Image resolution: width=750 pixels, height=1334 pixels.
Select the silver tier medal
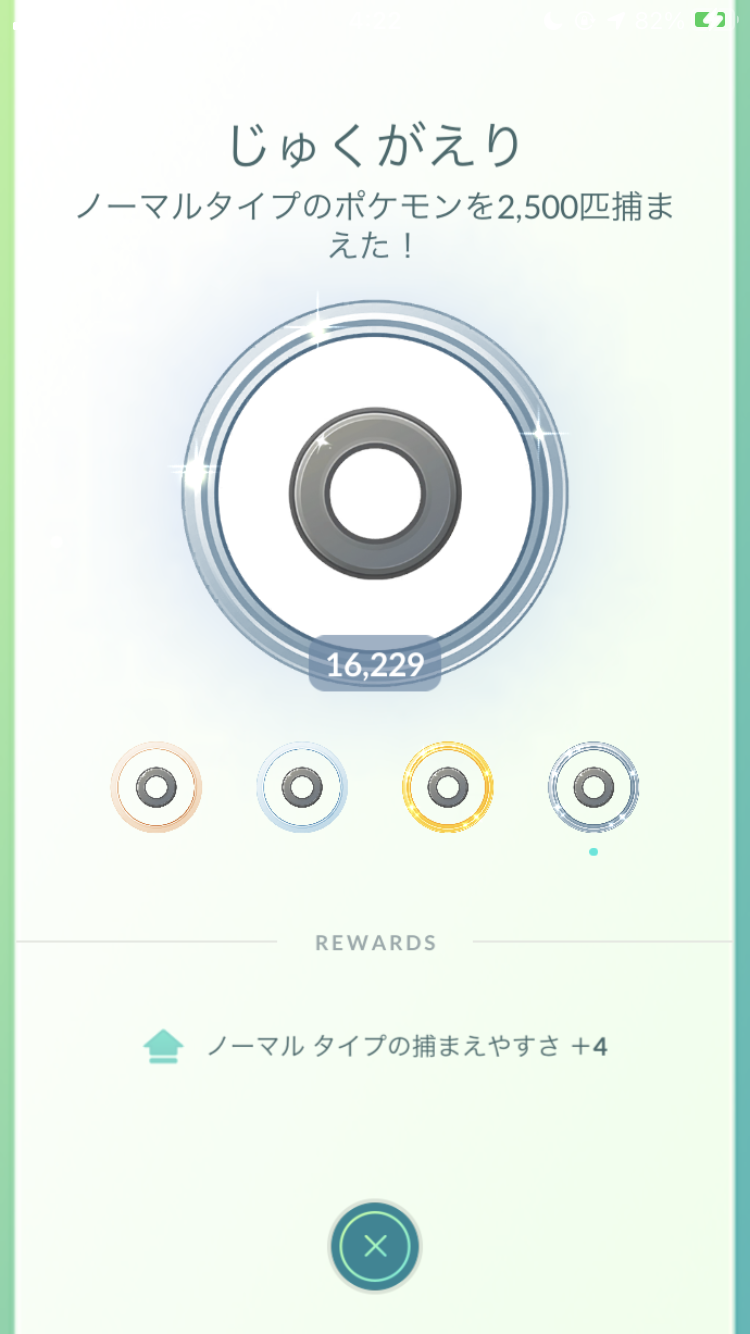point(302,787)
